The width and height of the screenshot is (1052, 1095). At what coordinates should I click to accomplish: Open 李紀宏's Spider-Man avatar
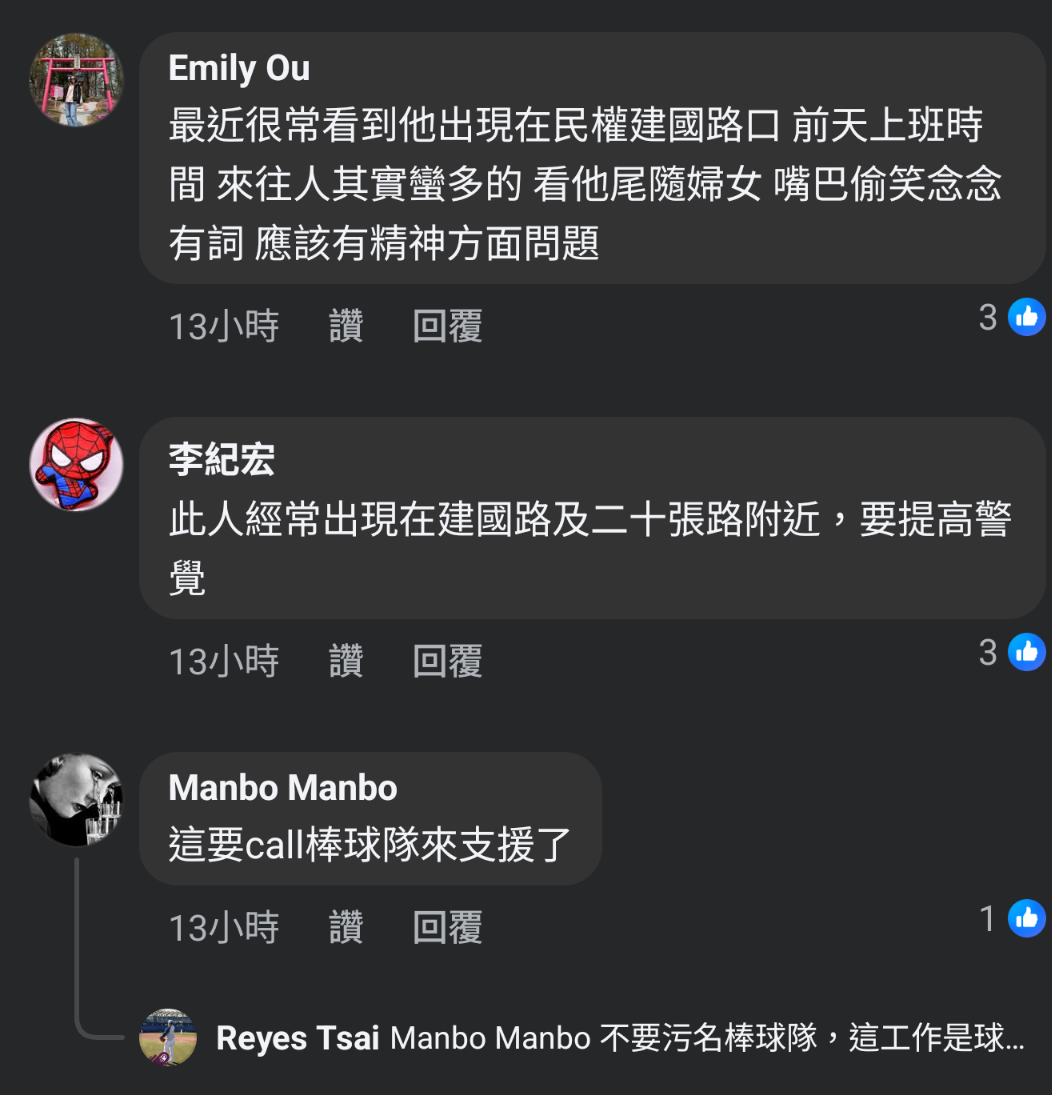pyautogui.click(x=76, y=465)
